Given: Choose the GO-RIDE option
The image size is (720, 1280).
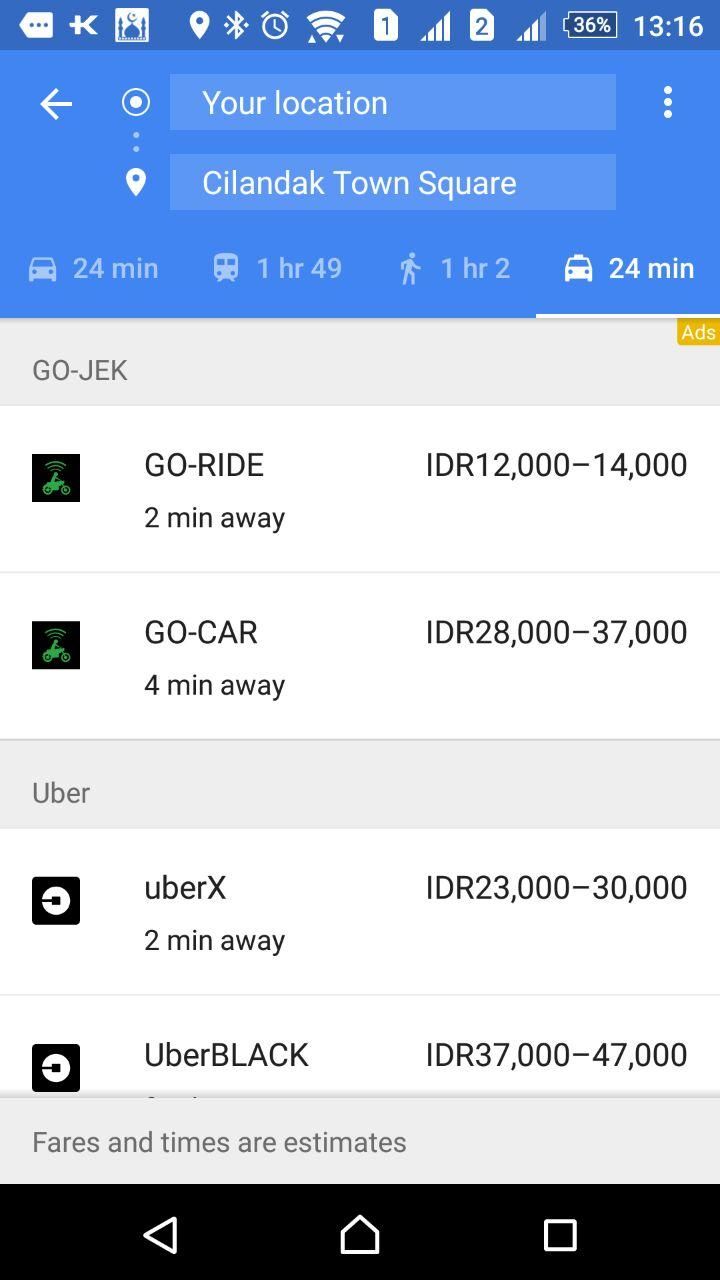Looking at the screenshot, I should (x=360, y=489).
